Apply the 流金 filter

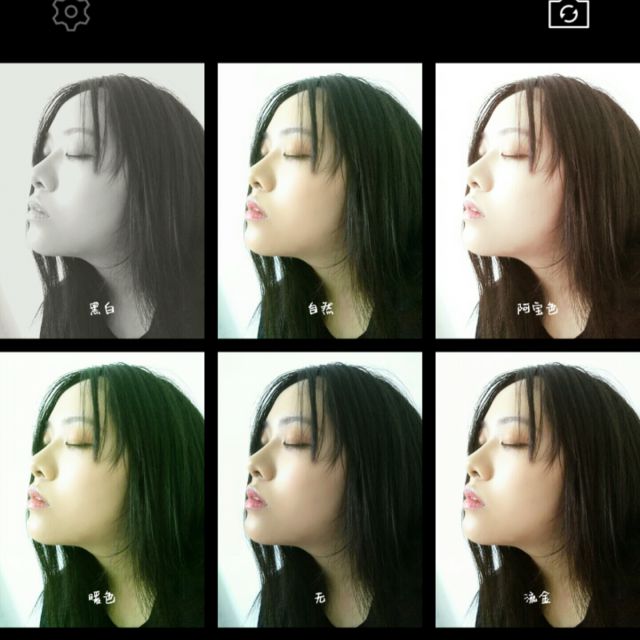click(x=538, y=488)
